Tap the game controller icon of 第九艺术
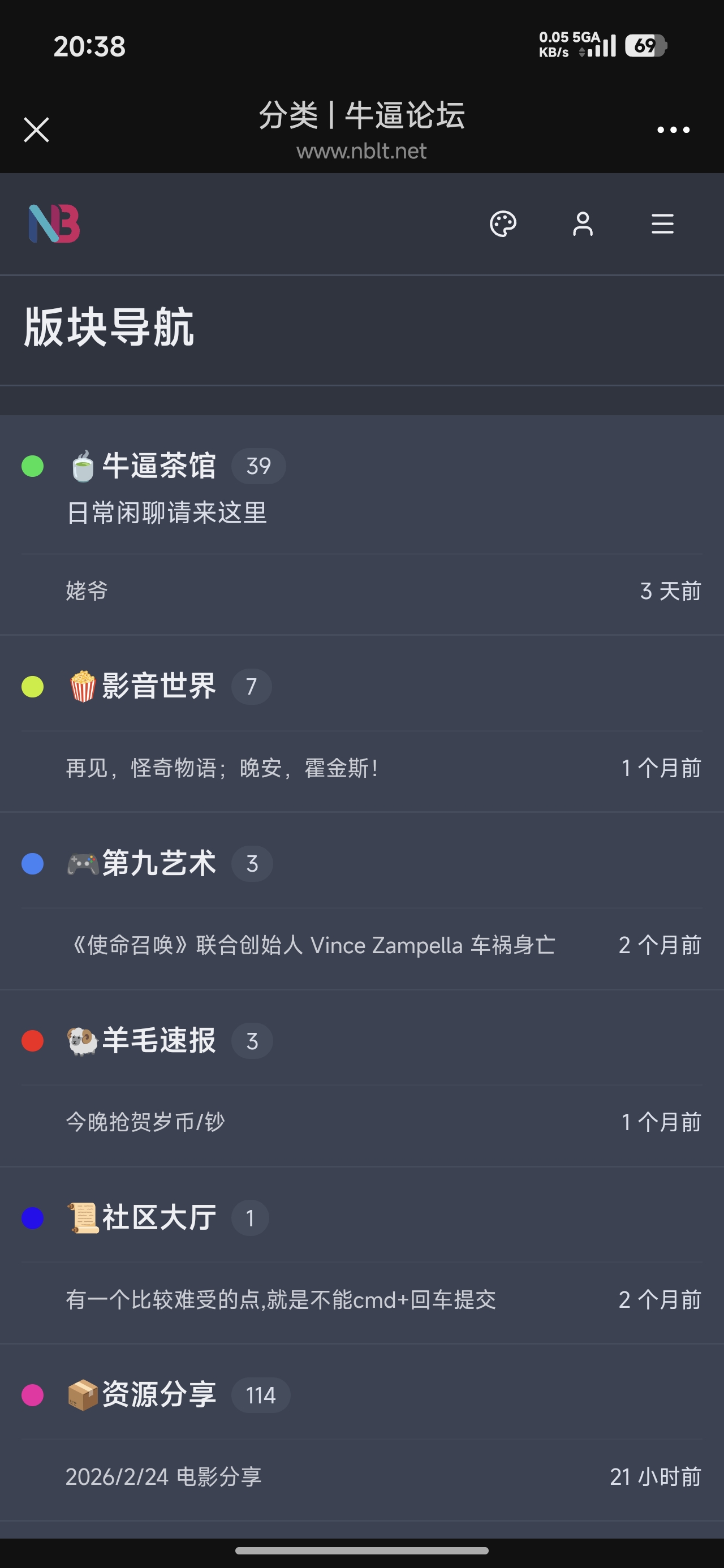724x1568 pixels. click(x=82, y=864)
